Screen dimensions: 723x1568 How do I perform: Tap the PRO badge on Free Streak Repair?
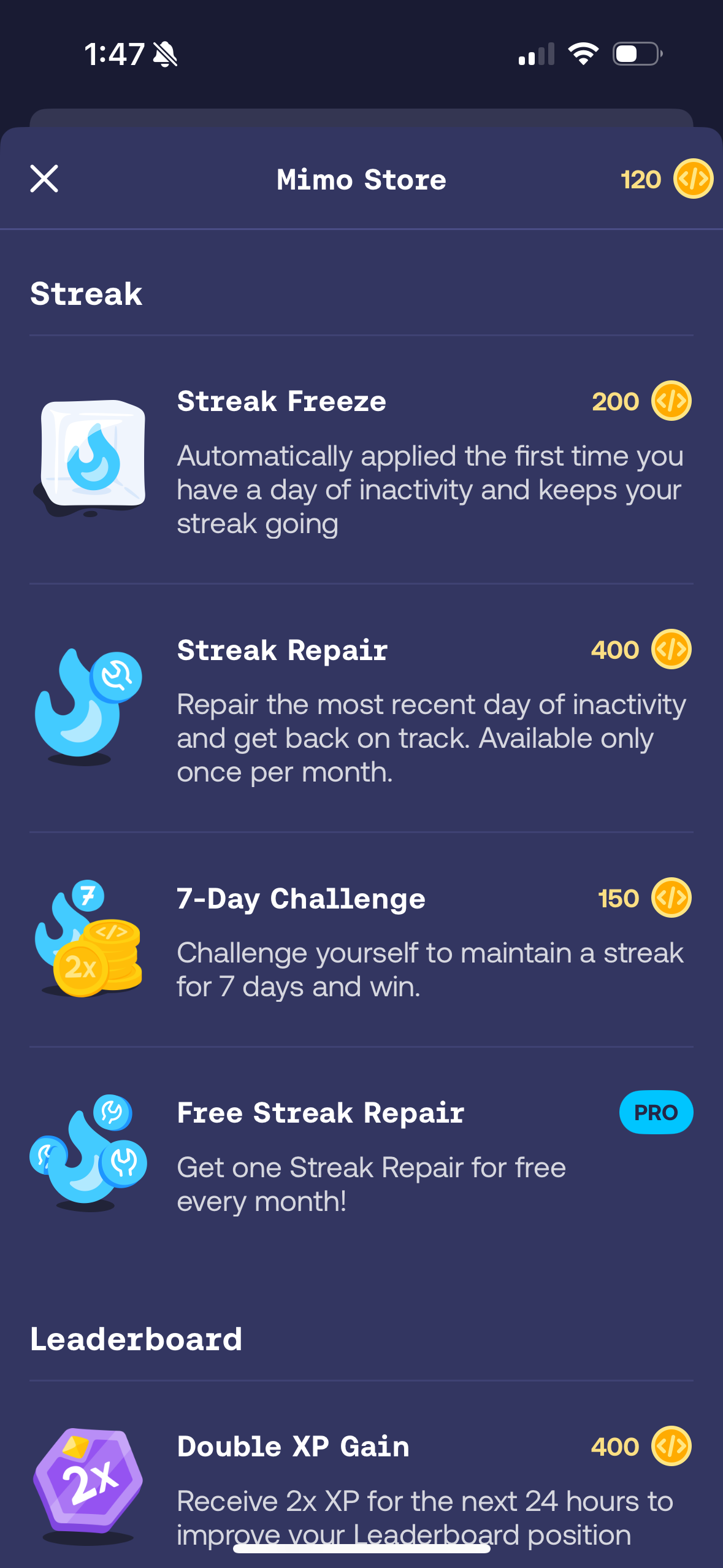point(656,1112)
